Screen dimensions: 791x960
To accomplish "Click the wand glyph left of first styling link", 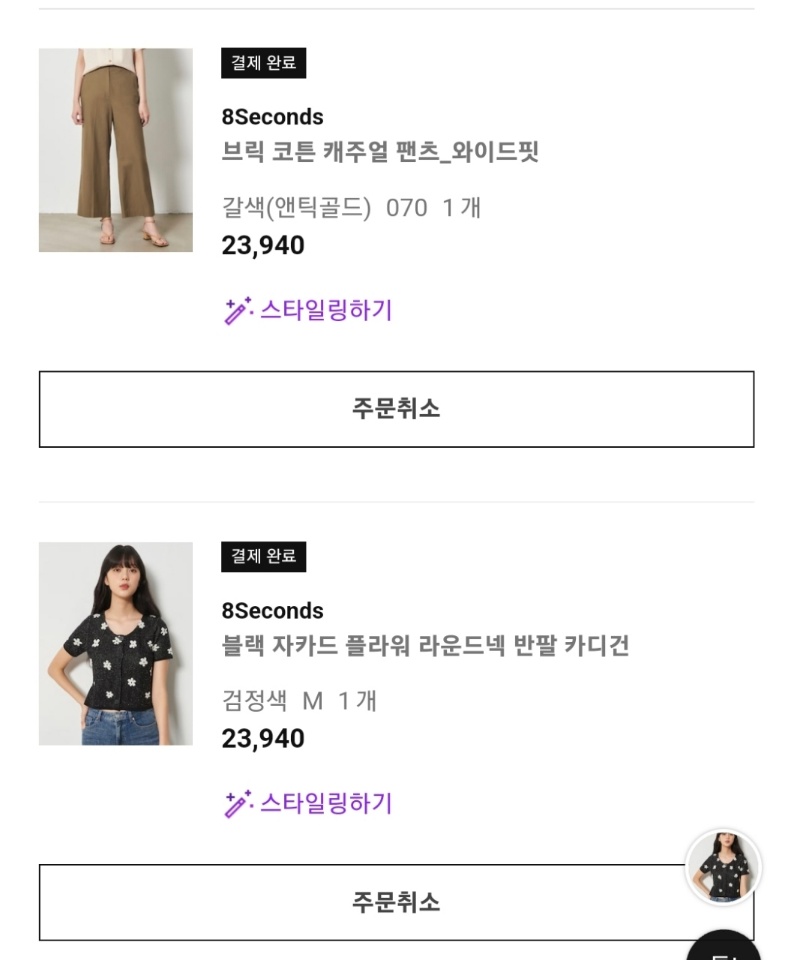I will [234, 311].
